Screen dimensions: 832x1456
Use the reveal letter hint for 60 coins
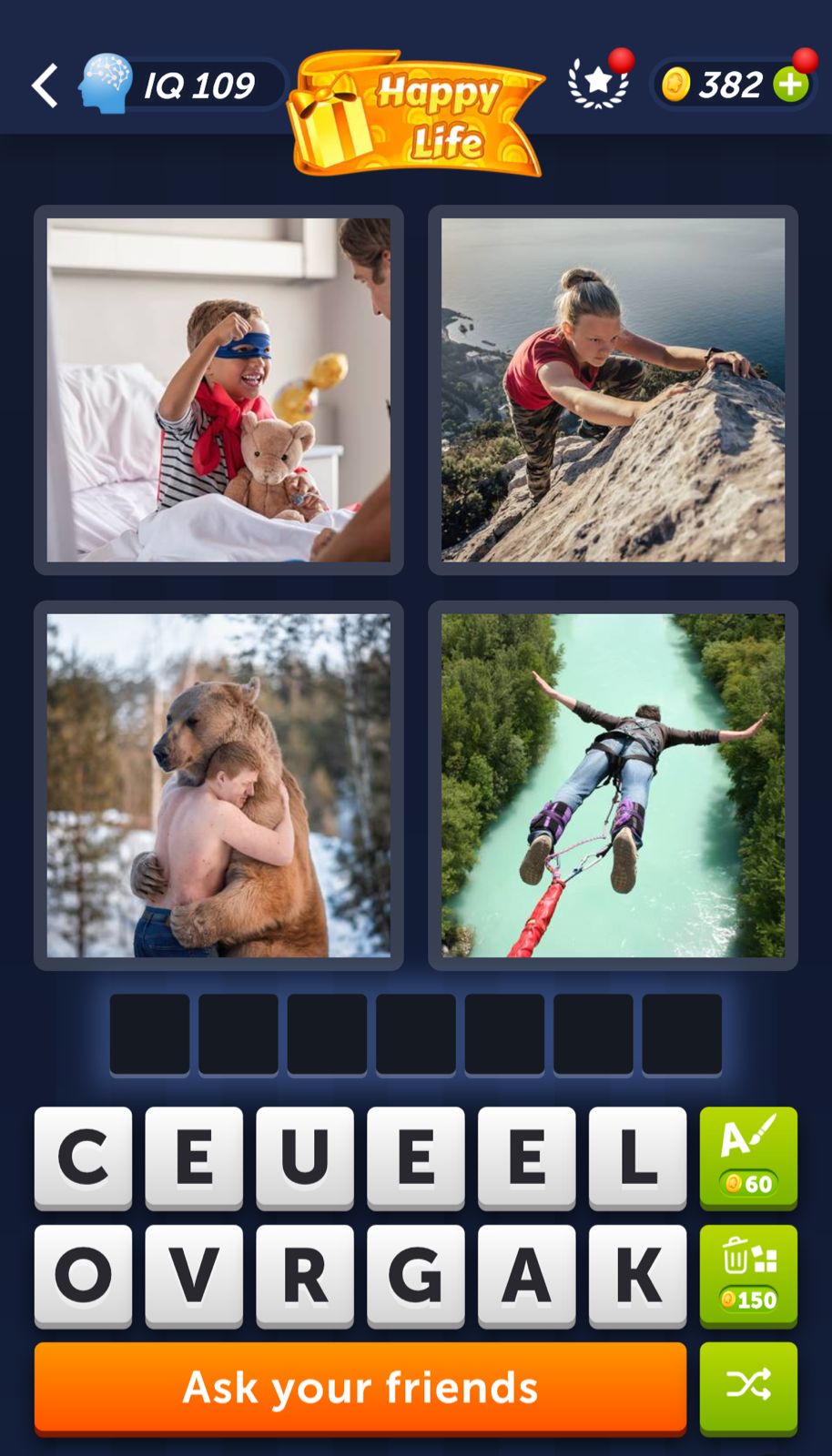748,1157
